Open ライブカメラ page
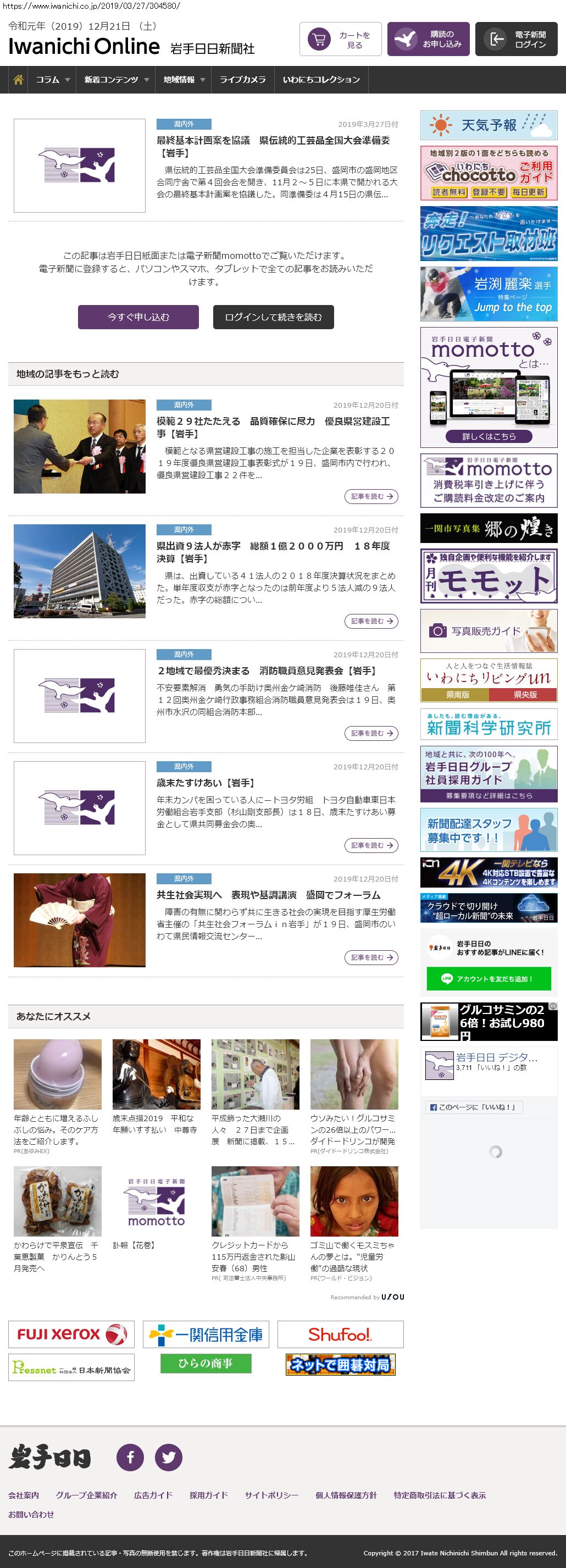This screenshot has width=566, height=1568. point(242,80)
